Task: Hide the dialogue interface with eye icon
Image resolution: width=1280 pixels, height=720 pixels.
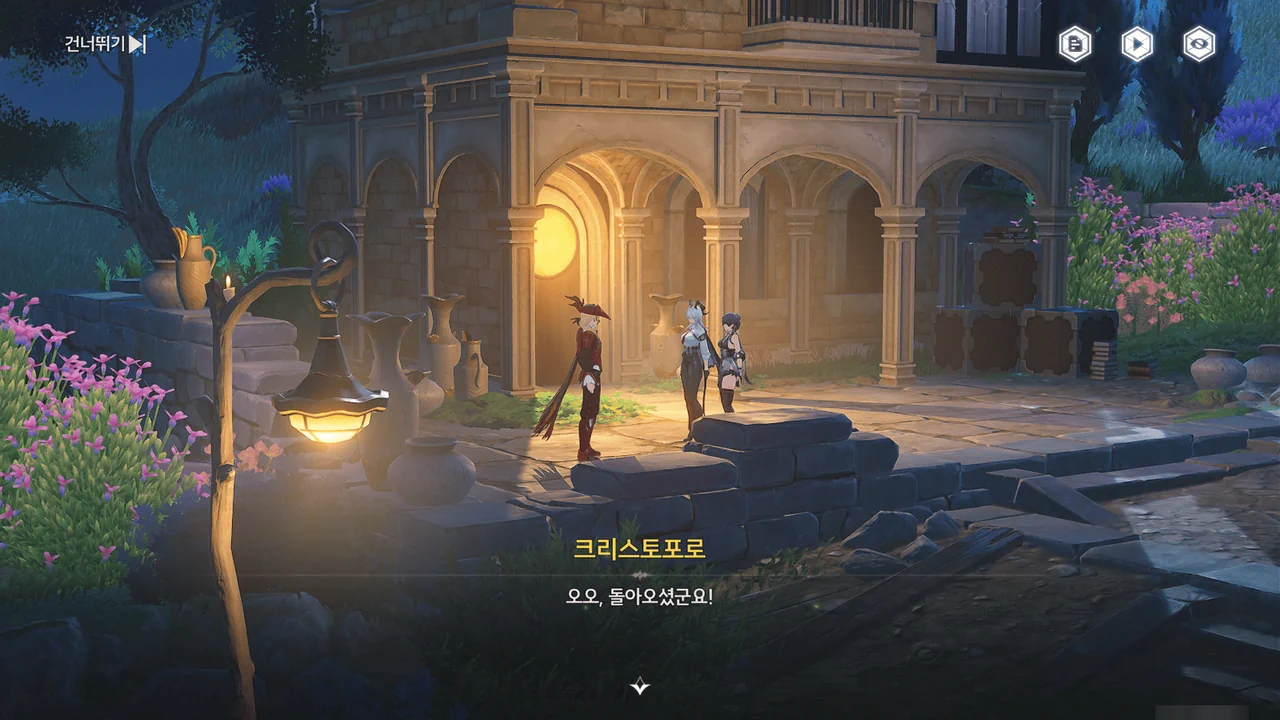Action: coord(1199,44)
